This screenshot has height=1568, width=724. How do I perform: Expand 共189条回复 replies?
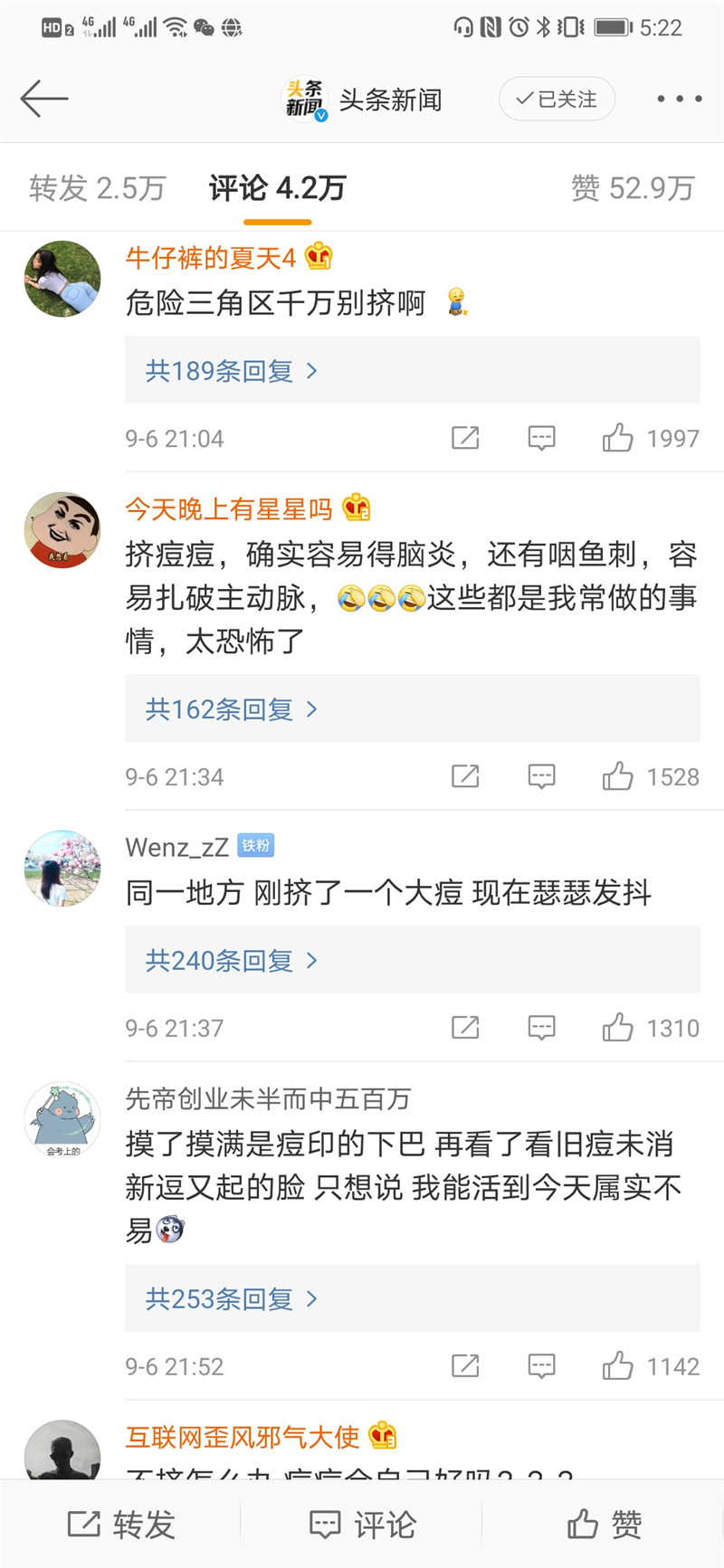(232, 371)
